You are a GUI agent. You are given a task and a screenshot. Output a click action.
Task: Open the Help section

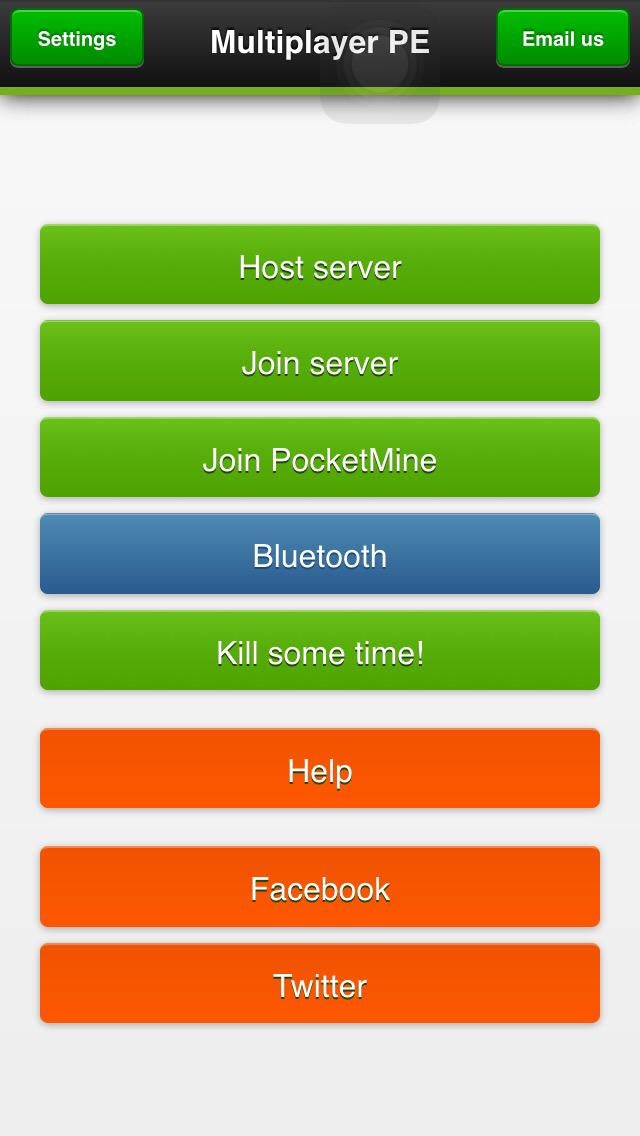320,769
